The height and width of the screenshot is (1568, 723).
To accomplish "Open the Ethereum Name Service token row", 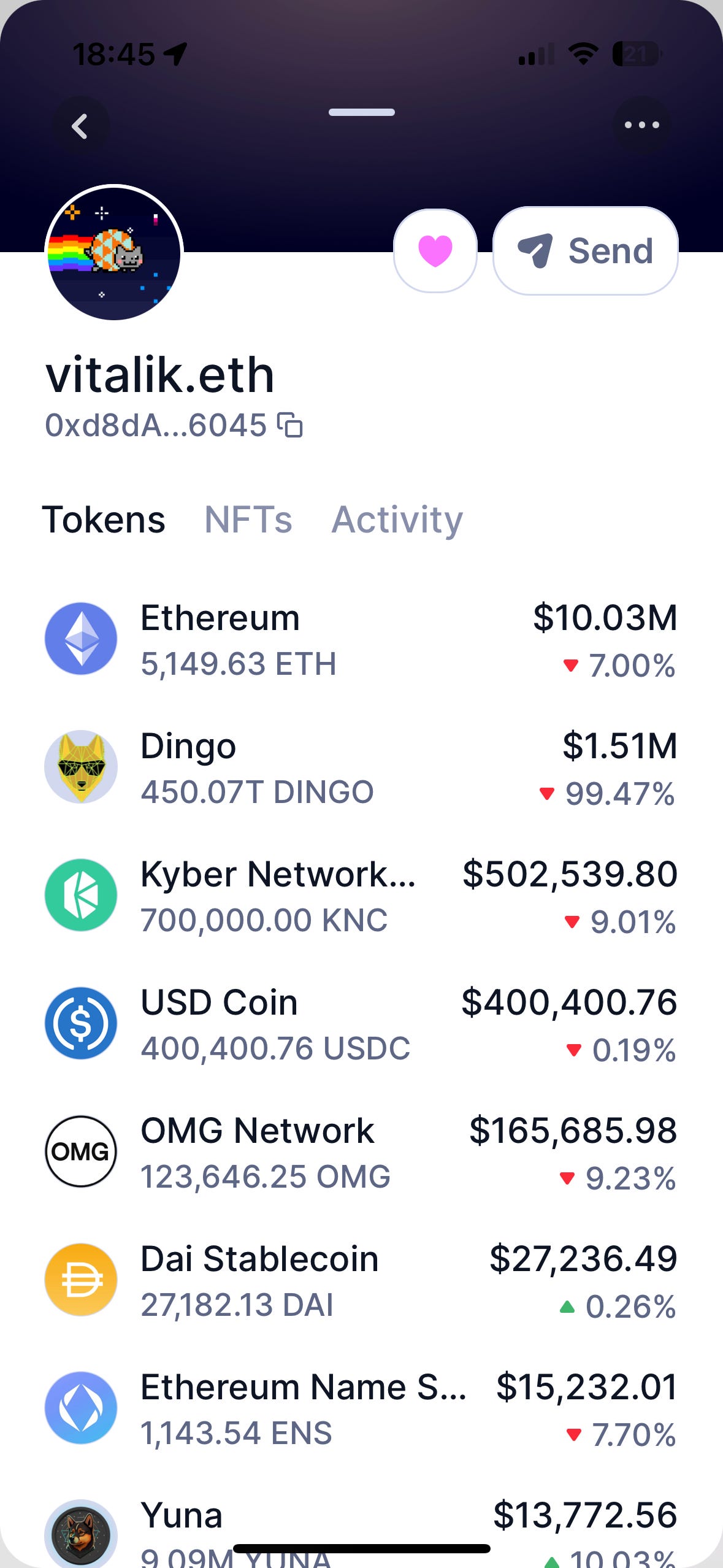I will point(361,1409).
